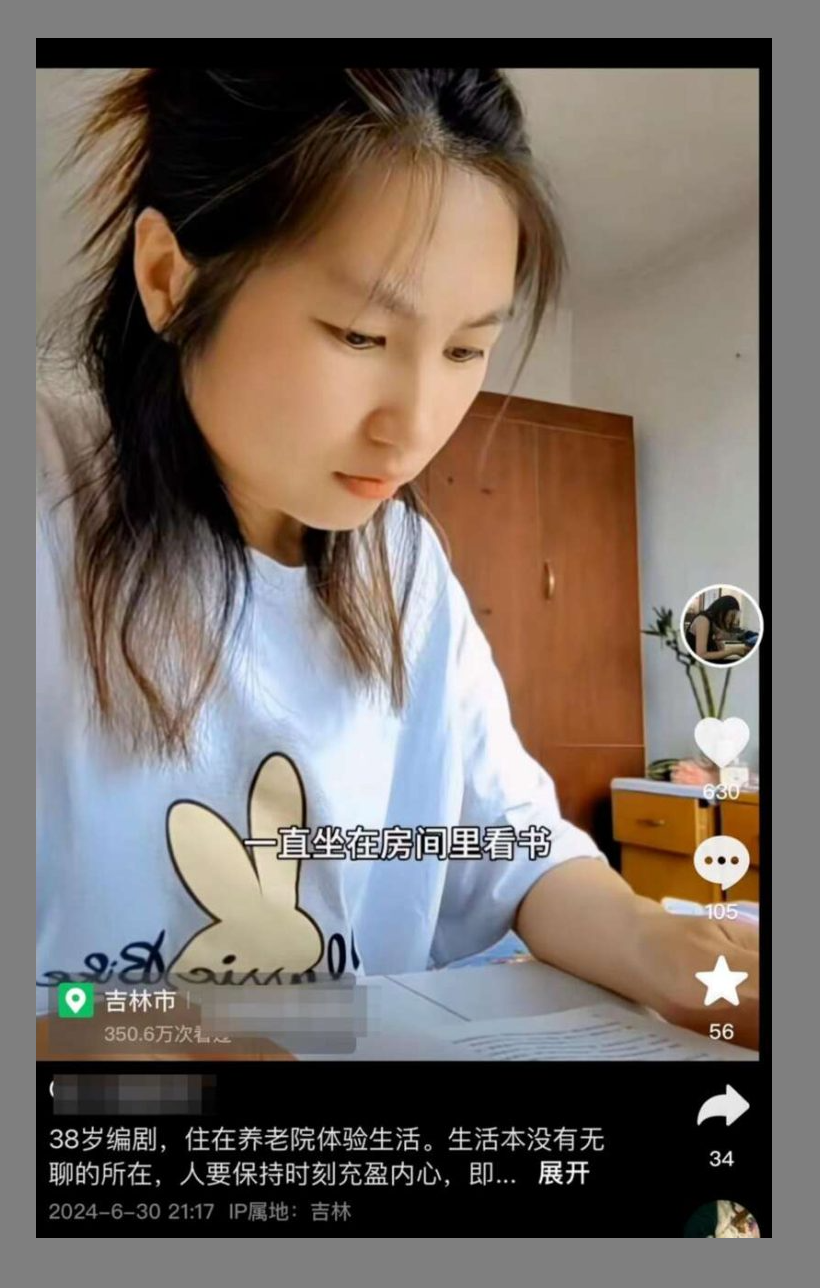Open the 吉林市 location tag

(x=122, y=1001)
